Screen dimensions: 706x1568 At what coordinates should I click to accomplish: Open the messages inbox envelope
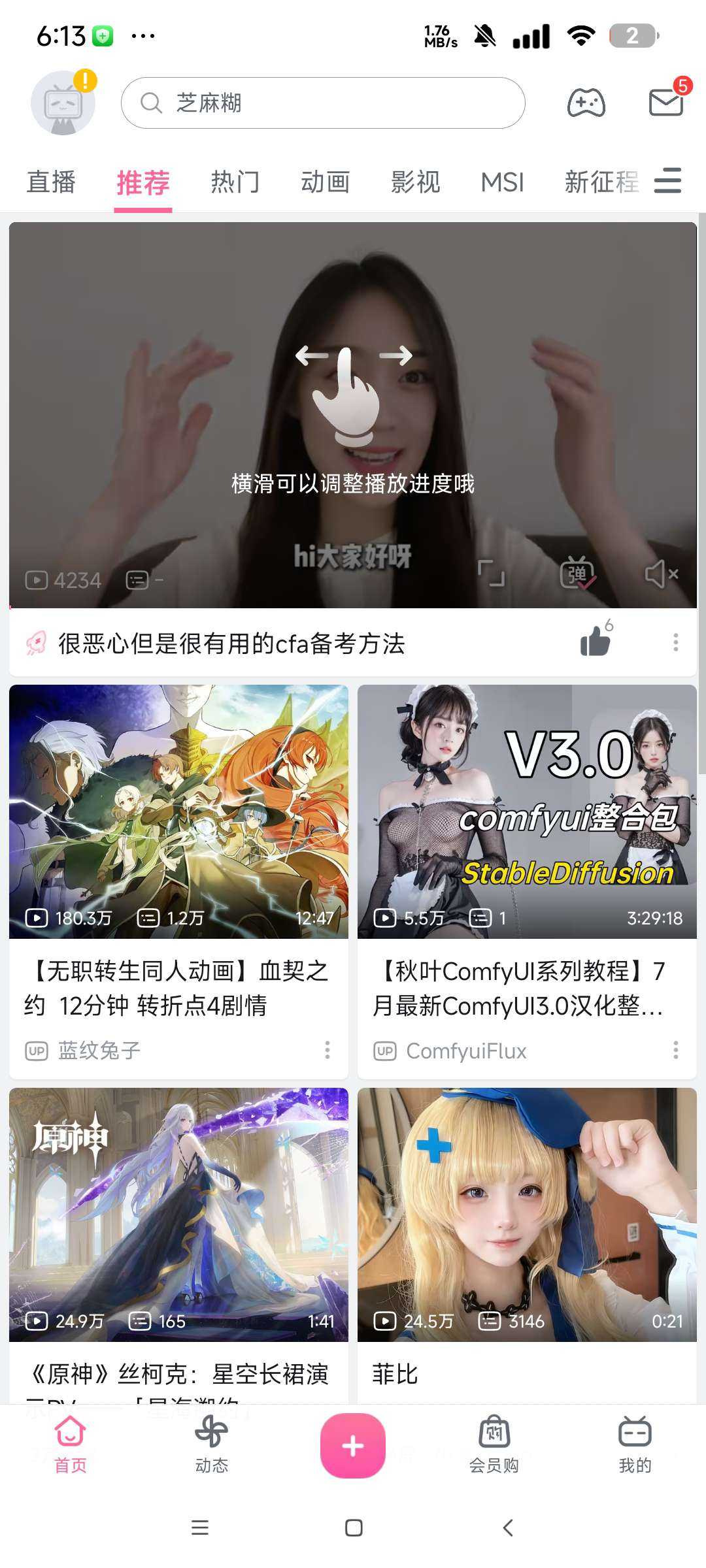pos(666,103)
